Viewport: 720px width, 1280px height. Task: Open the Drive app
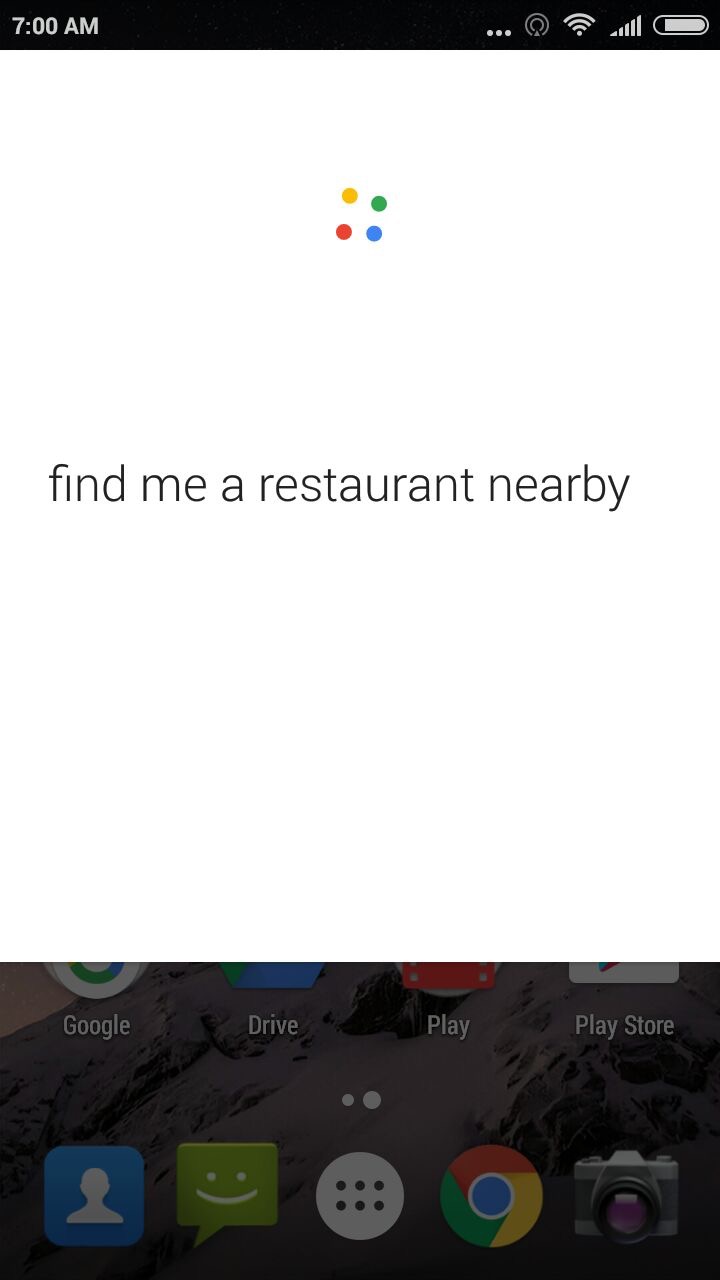[x=273, y=998]
